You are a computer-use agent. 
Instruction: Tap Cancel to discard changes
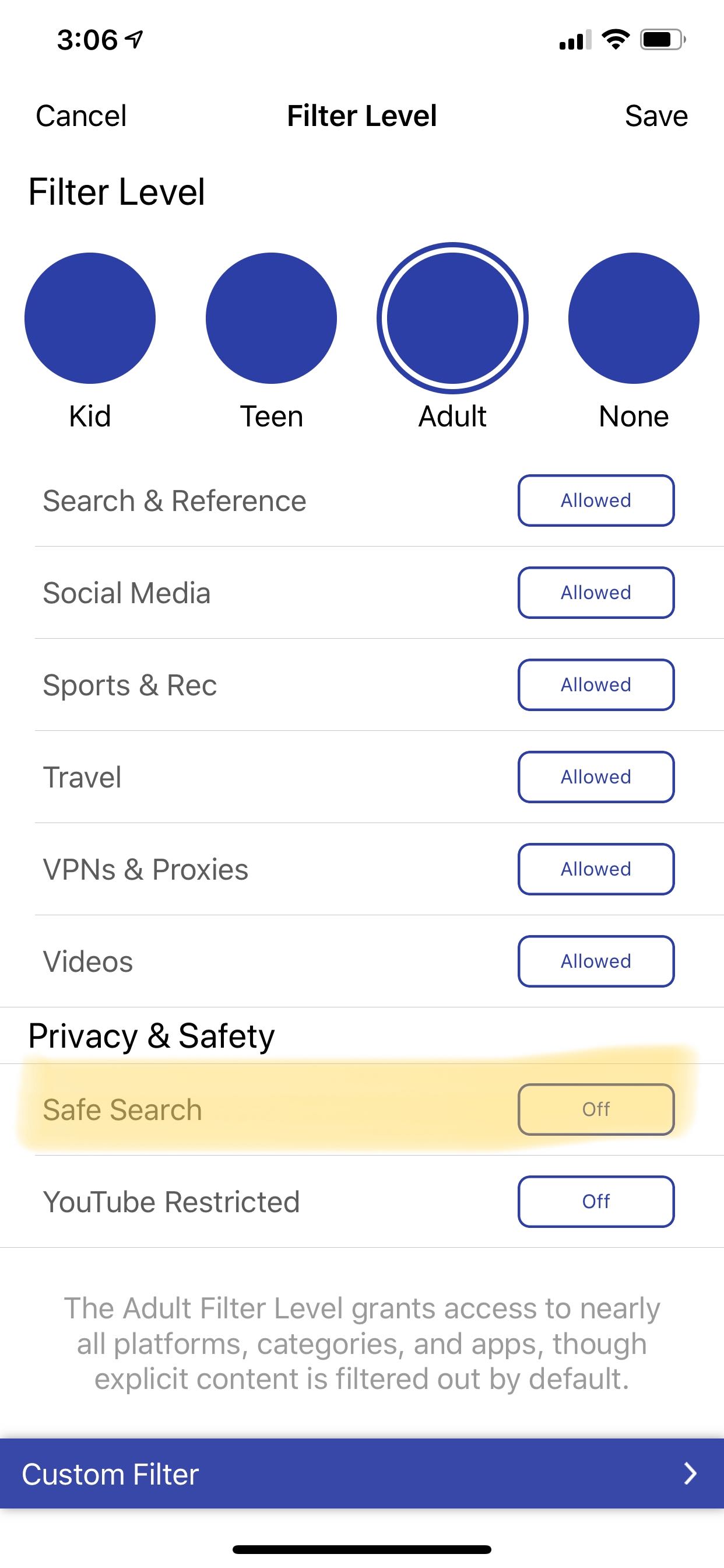tap(82, 115)
